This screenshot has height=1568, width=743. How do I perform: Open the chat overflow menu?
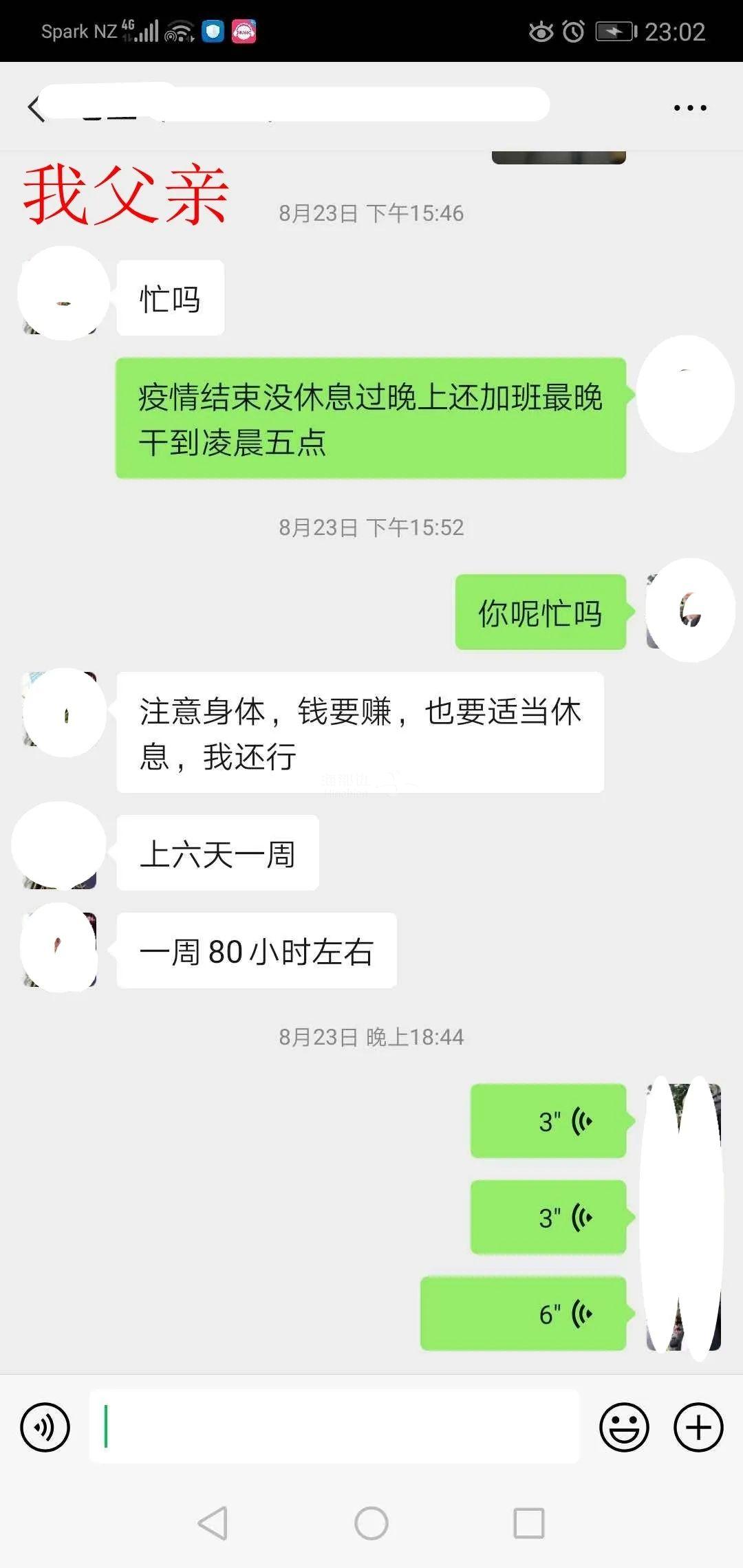[x=689, y=108]
